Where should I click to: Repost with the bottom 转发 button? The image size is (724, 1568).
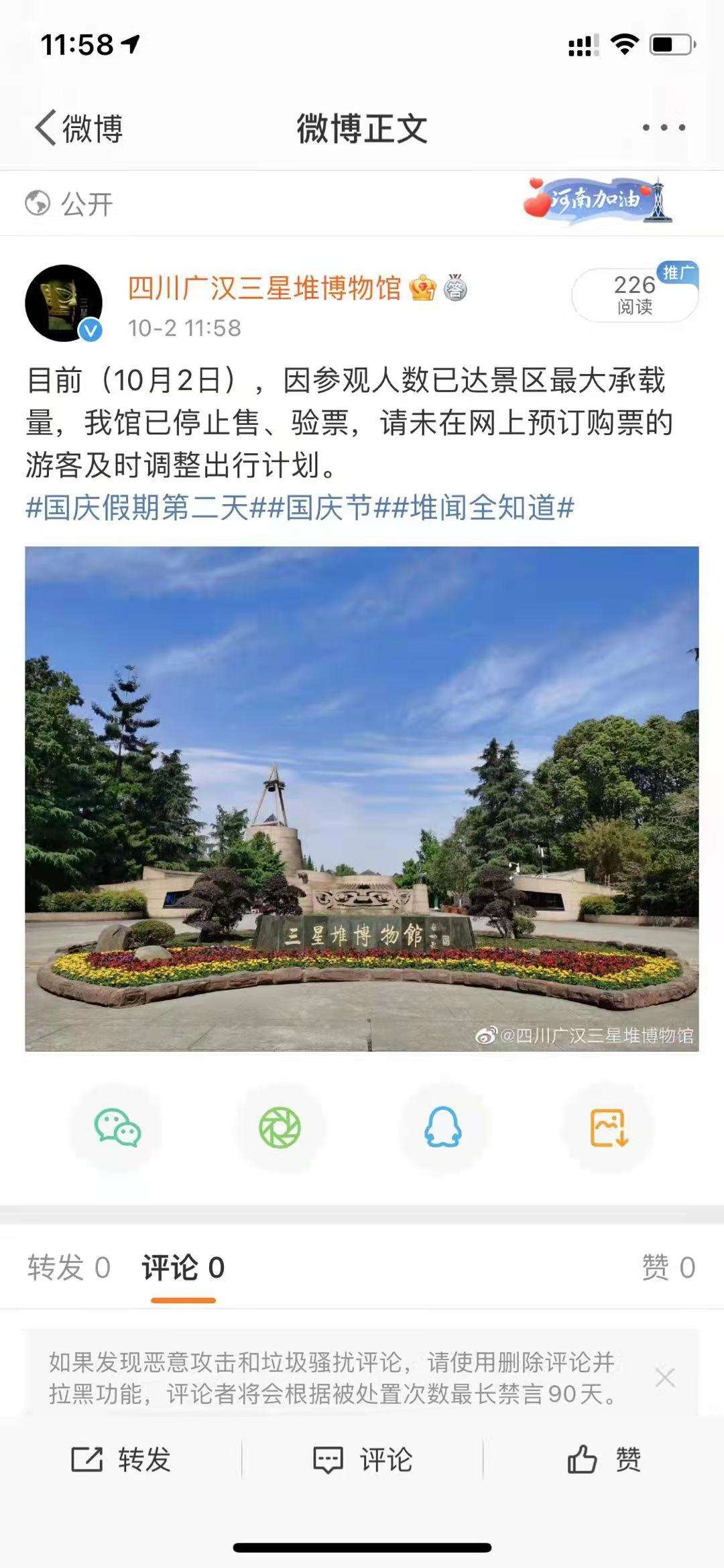click(x=121, y=1459)
